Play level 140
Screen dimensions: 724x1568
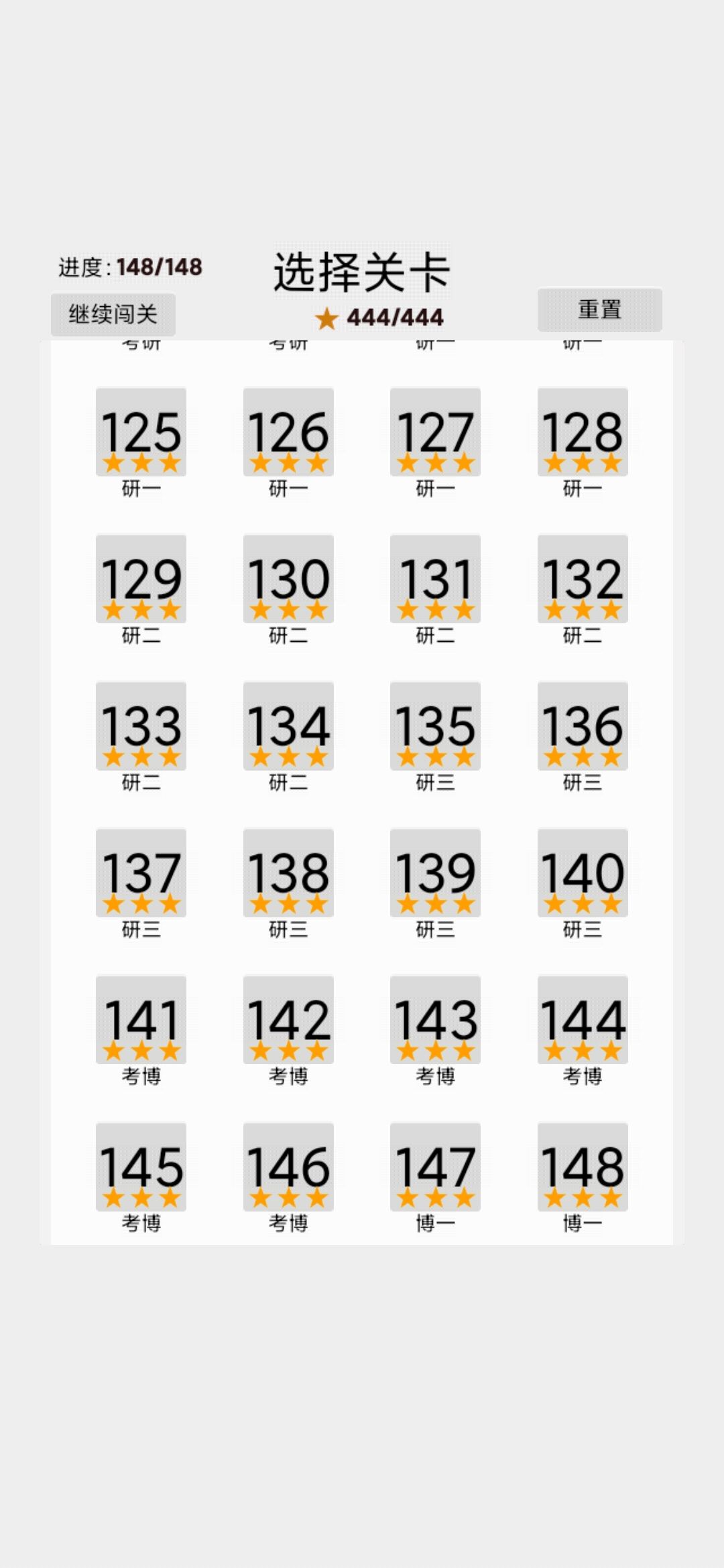[x=583, y=873]
